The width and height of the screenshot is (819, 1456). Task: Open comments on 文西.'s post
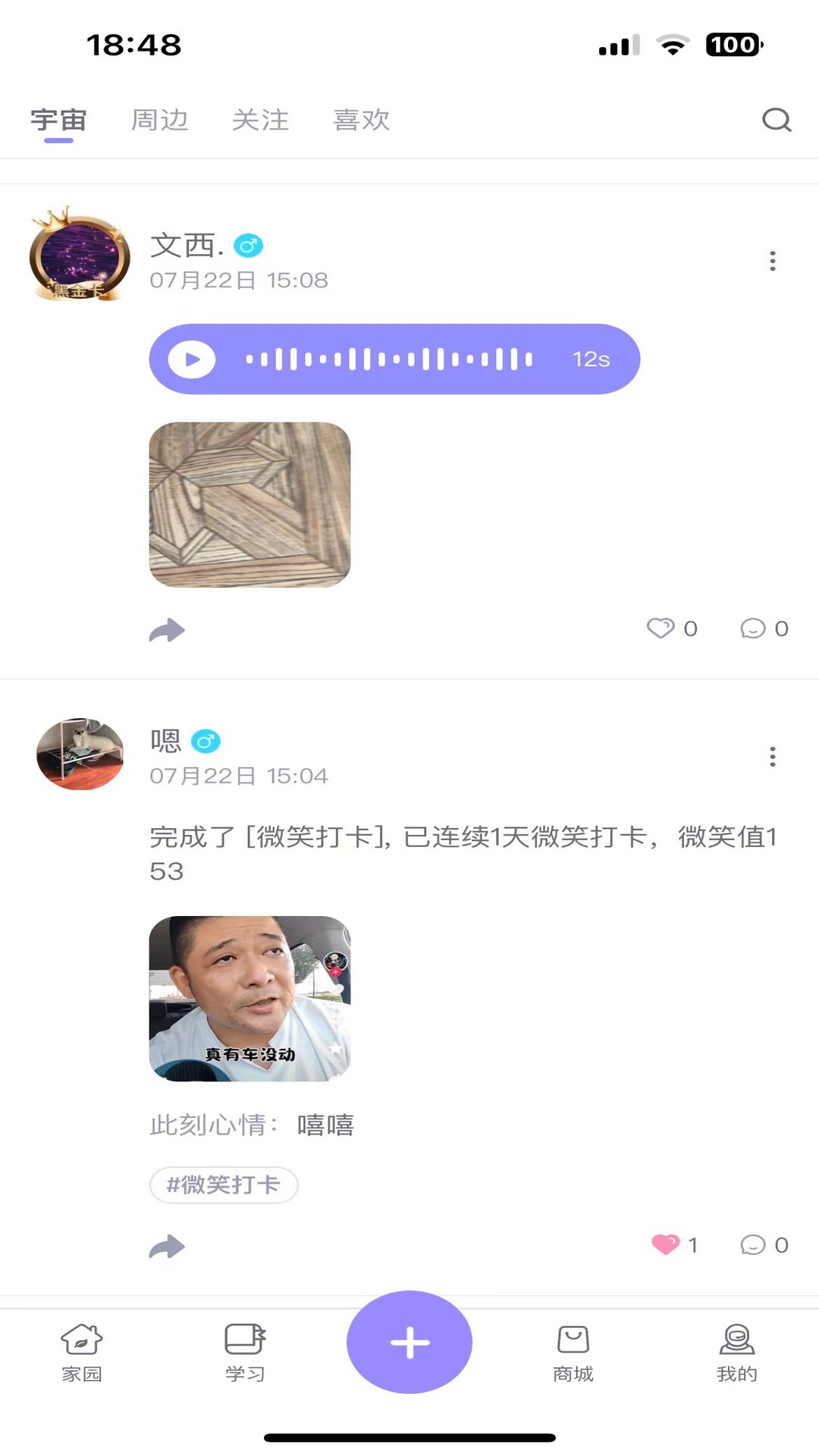point(754,628)
